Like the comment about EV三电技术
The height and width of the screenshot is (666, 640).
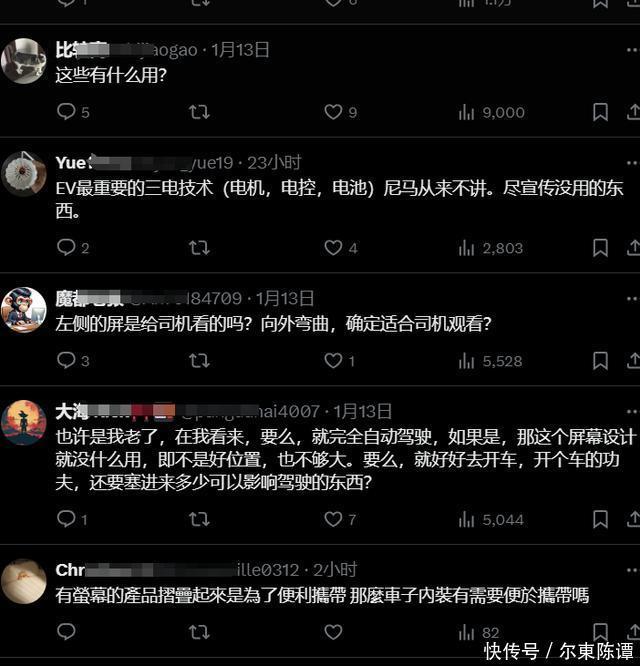333,247
